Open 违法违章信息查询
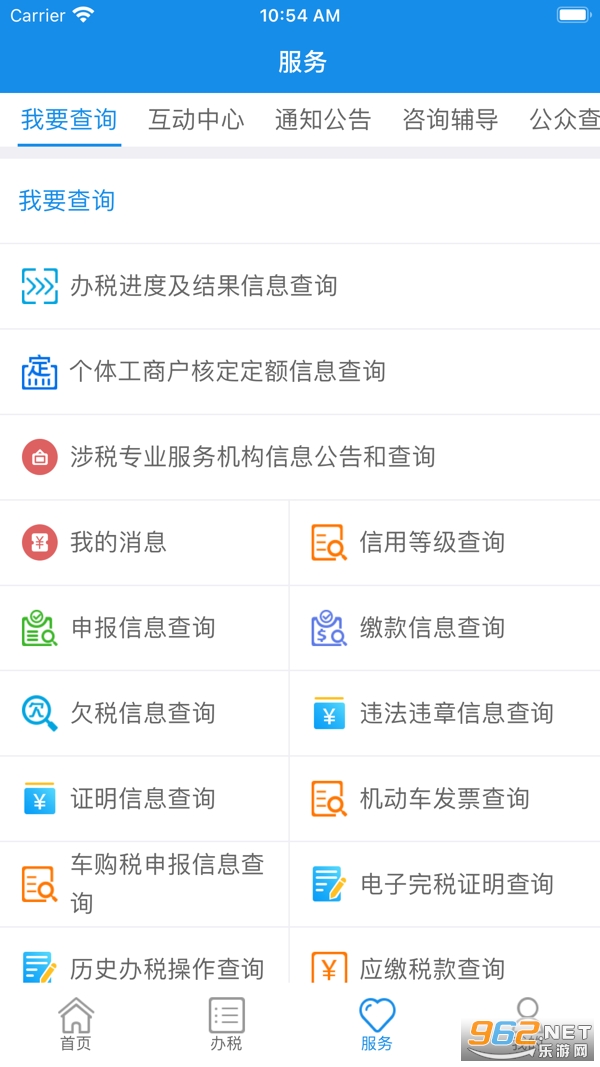Image resolution: width=600 pixels, height=1067 pixels. pyautogui.click(x=456, y=714)
